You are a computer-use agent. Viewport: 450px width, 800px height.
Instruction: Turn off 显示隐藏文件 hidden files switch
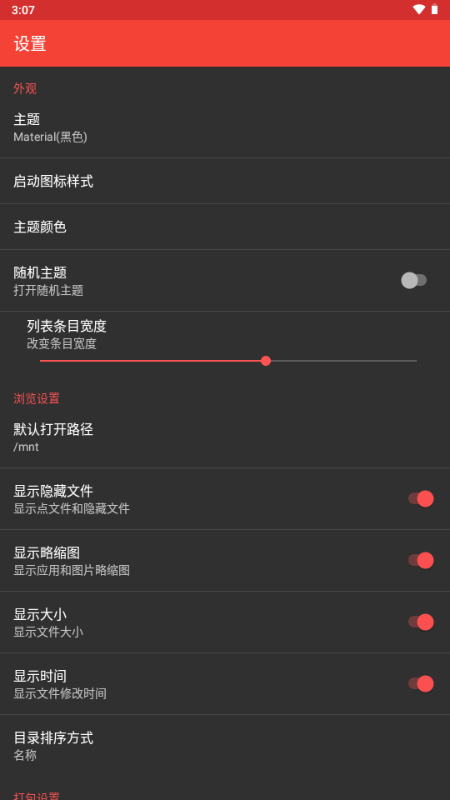pos(420,498)
